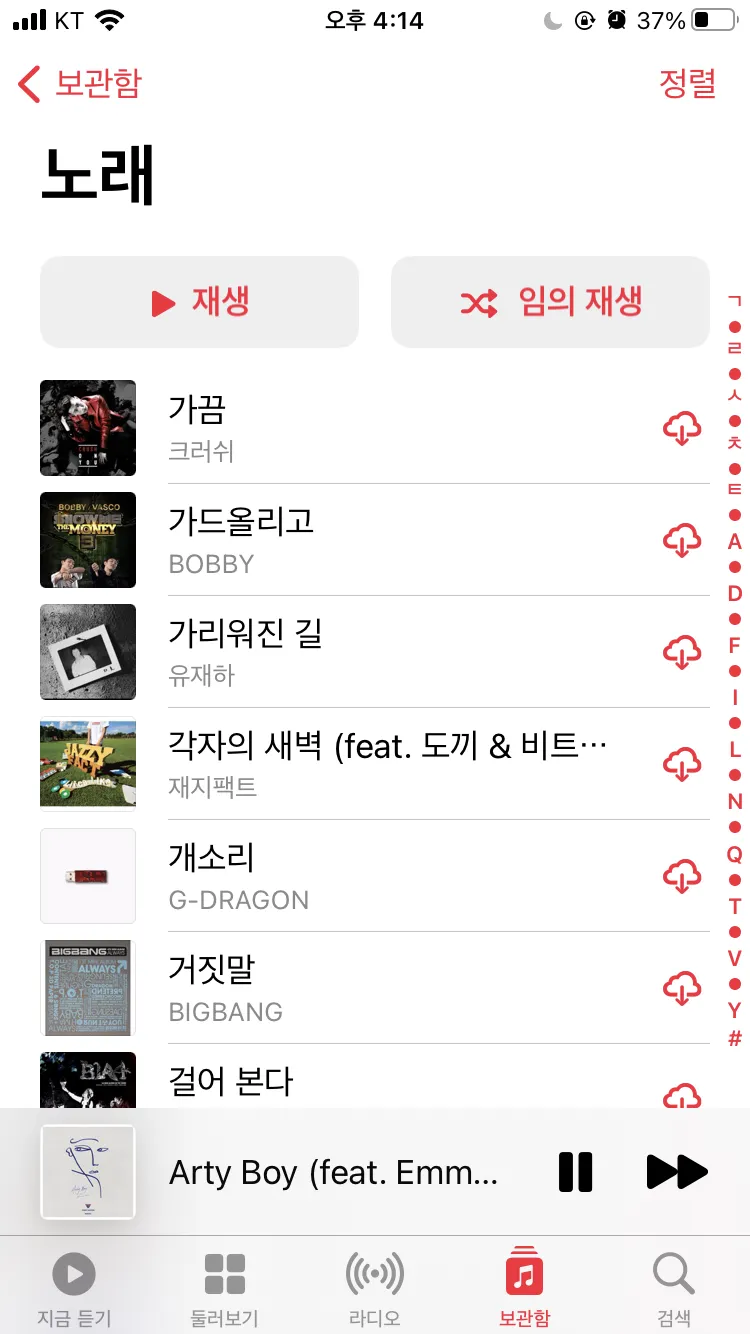Skip to the next track
750x1334 pixels.
click(x=676, y=1172)
